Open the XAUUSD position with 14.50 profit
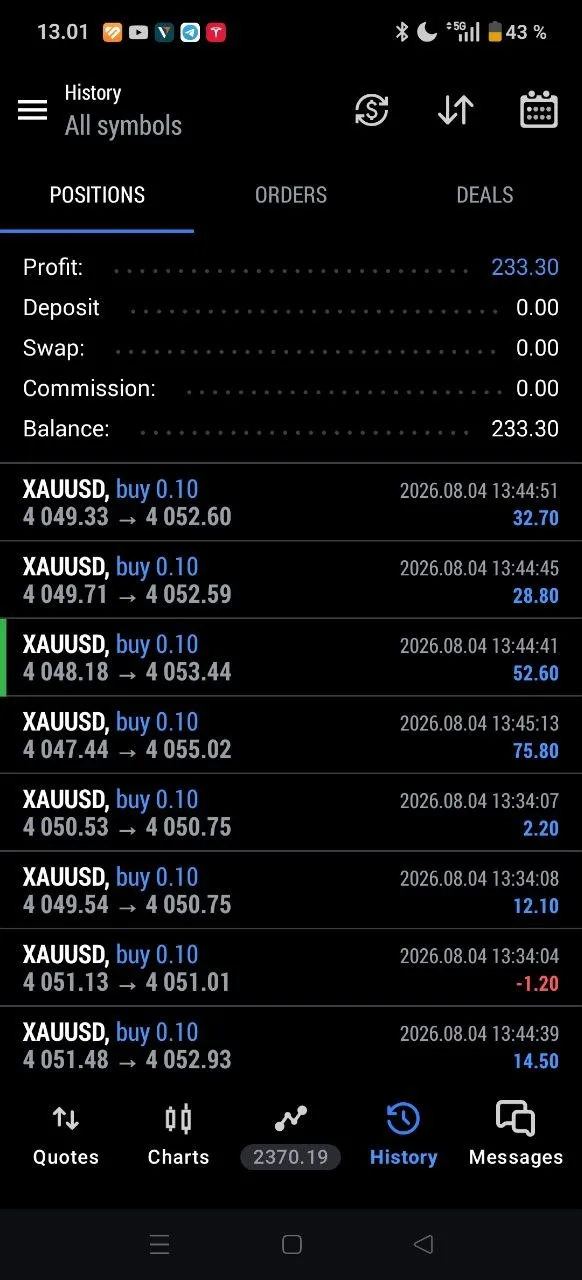This screenshot has width=582, height=1280. (x=291, y=1045)
